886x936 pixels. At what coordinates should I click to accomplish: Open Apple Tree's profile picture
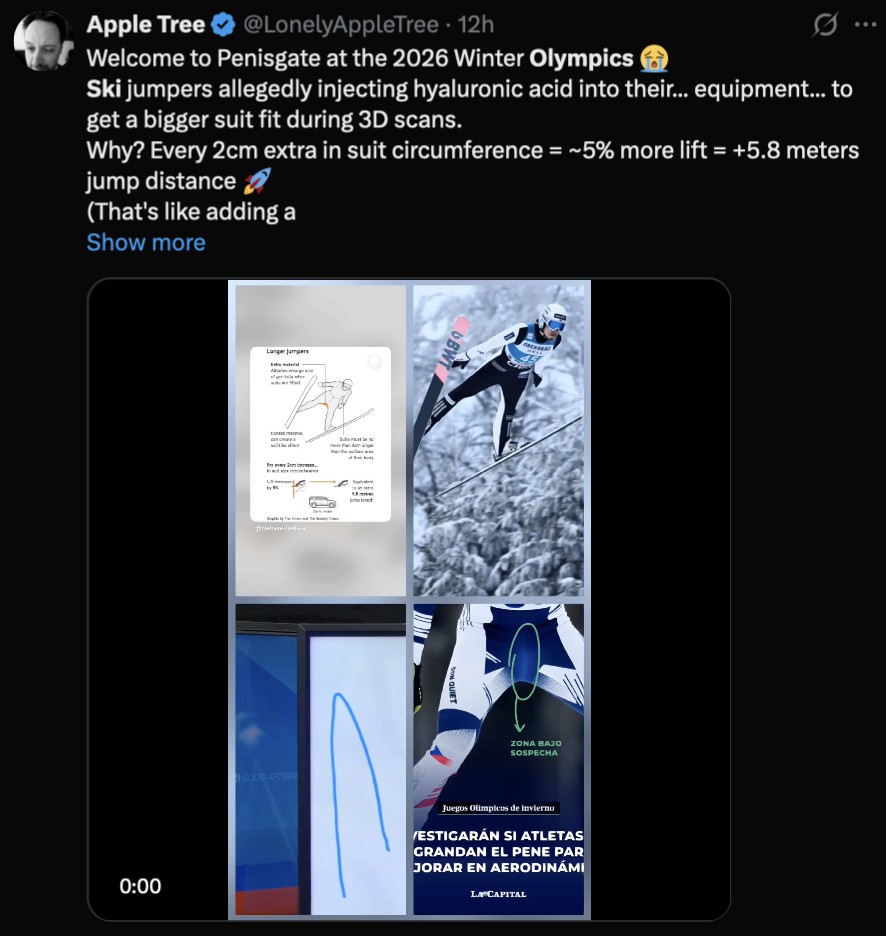pos(43,43)
